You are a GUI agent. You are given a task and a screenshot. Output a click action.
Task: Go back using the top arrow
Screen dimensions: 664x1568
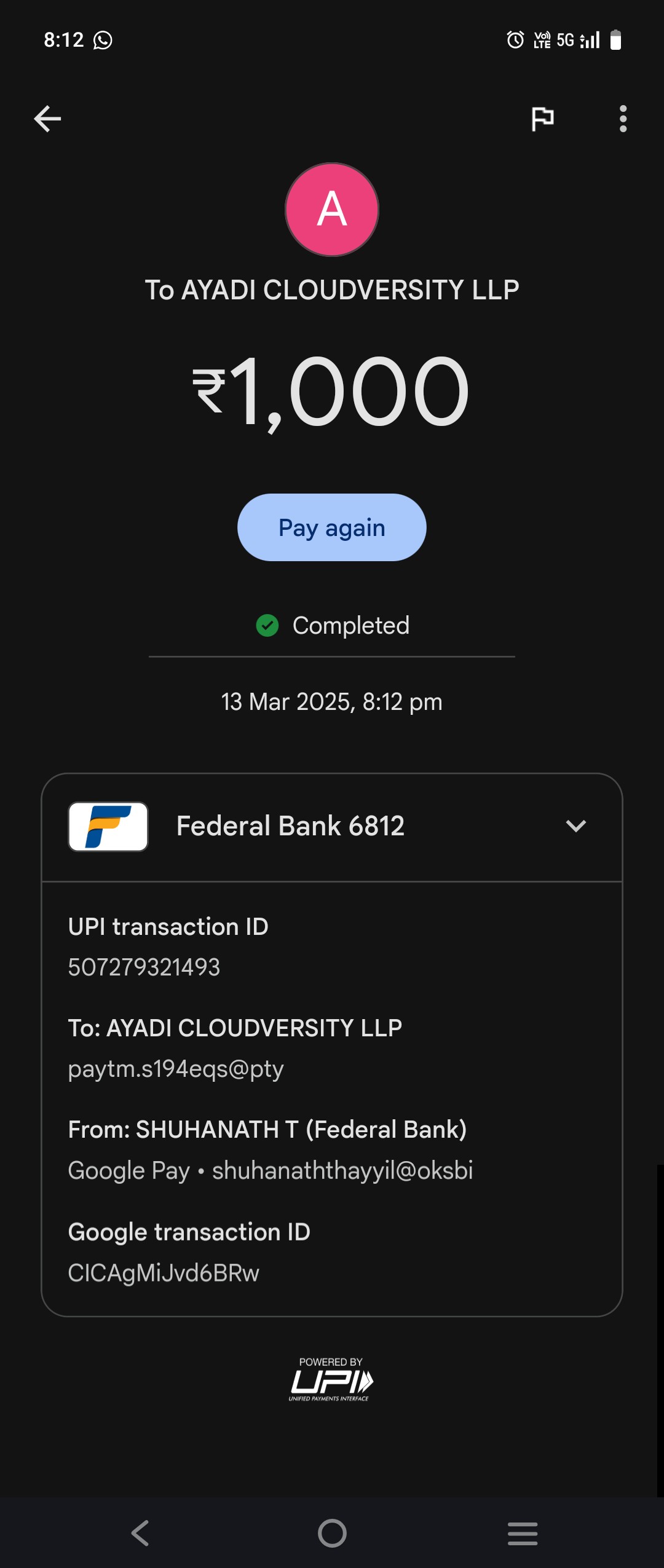click(47, 119)
